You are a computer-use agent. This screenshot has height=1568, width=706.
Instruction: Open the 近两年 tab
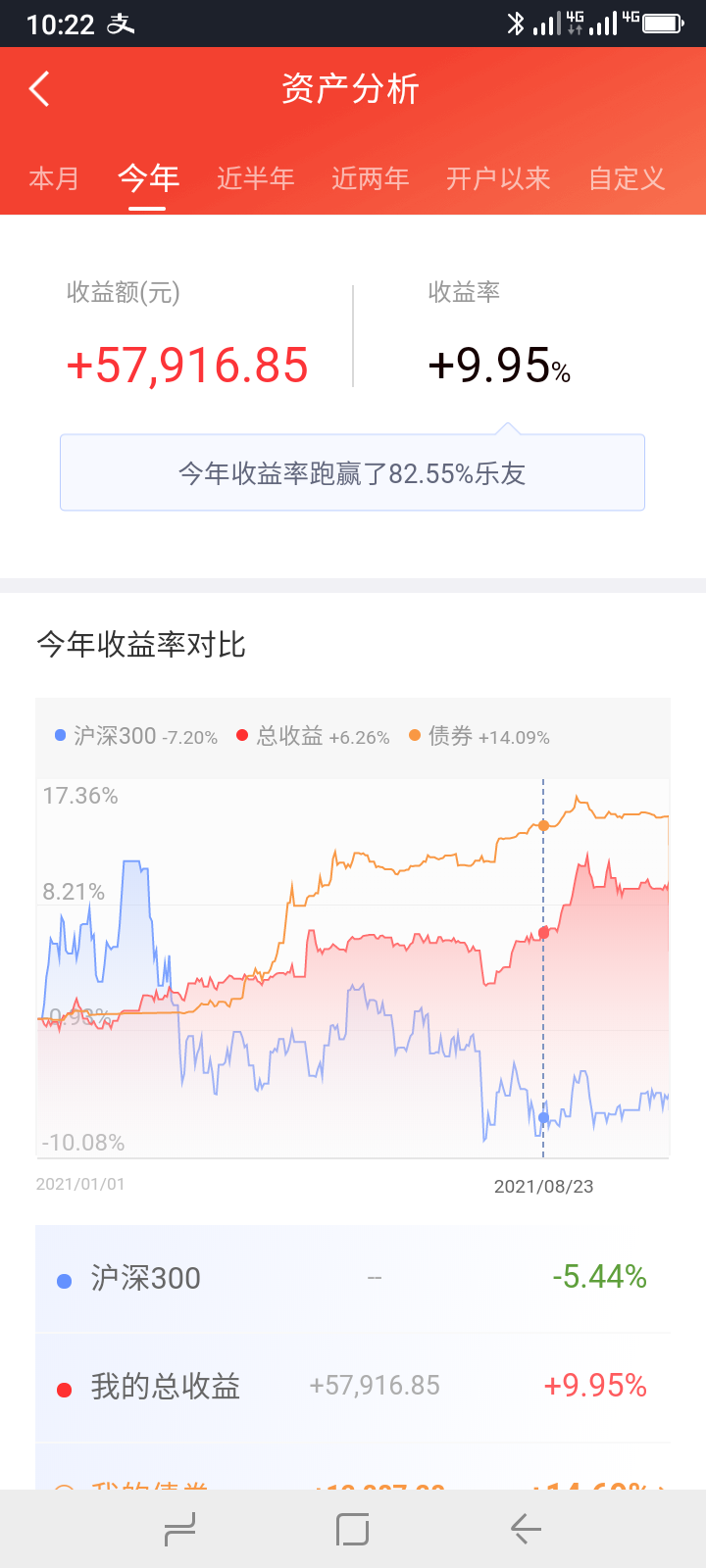click(x=370, y=178)
